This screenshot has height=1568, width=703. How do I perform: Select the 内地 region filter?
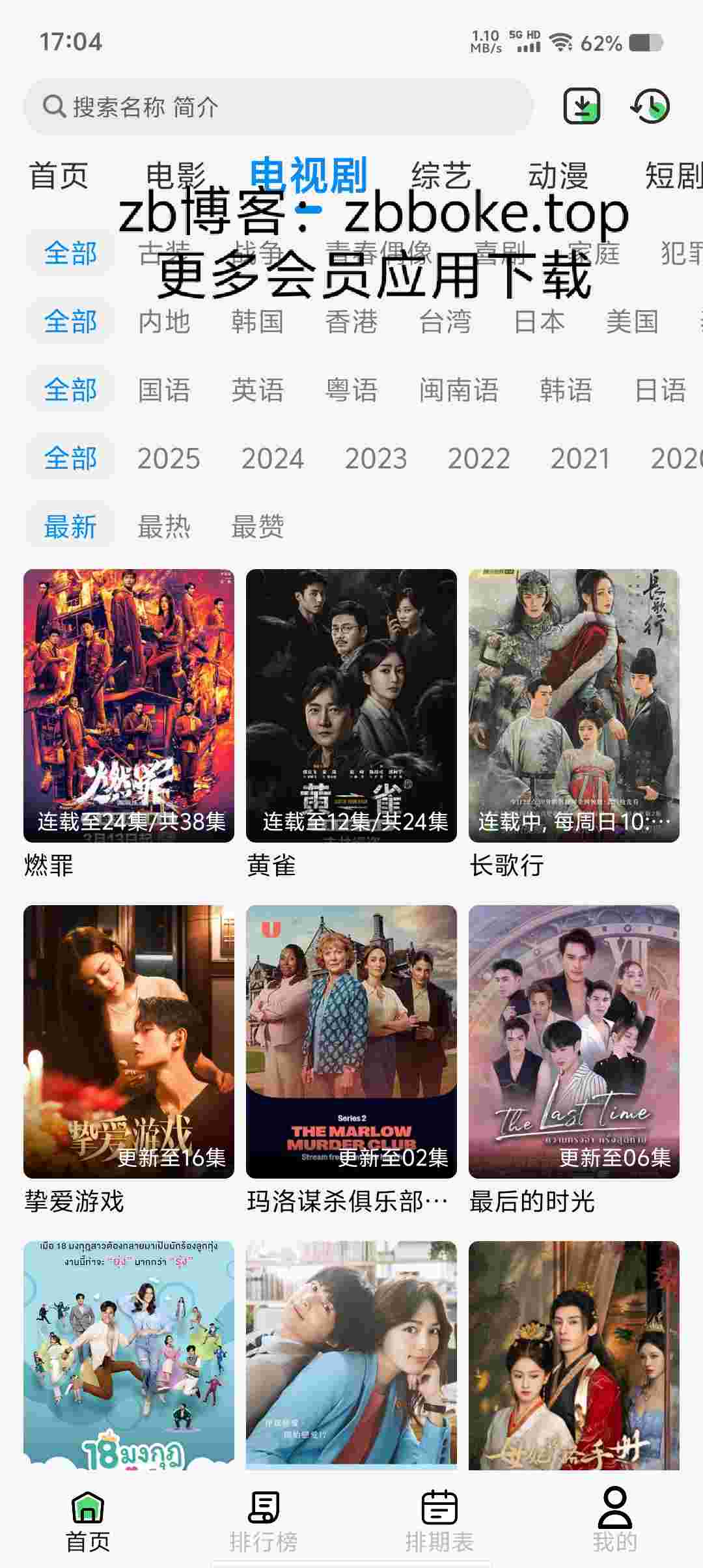click(164, 322)
